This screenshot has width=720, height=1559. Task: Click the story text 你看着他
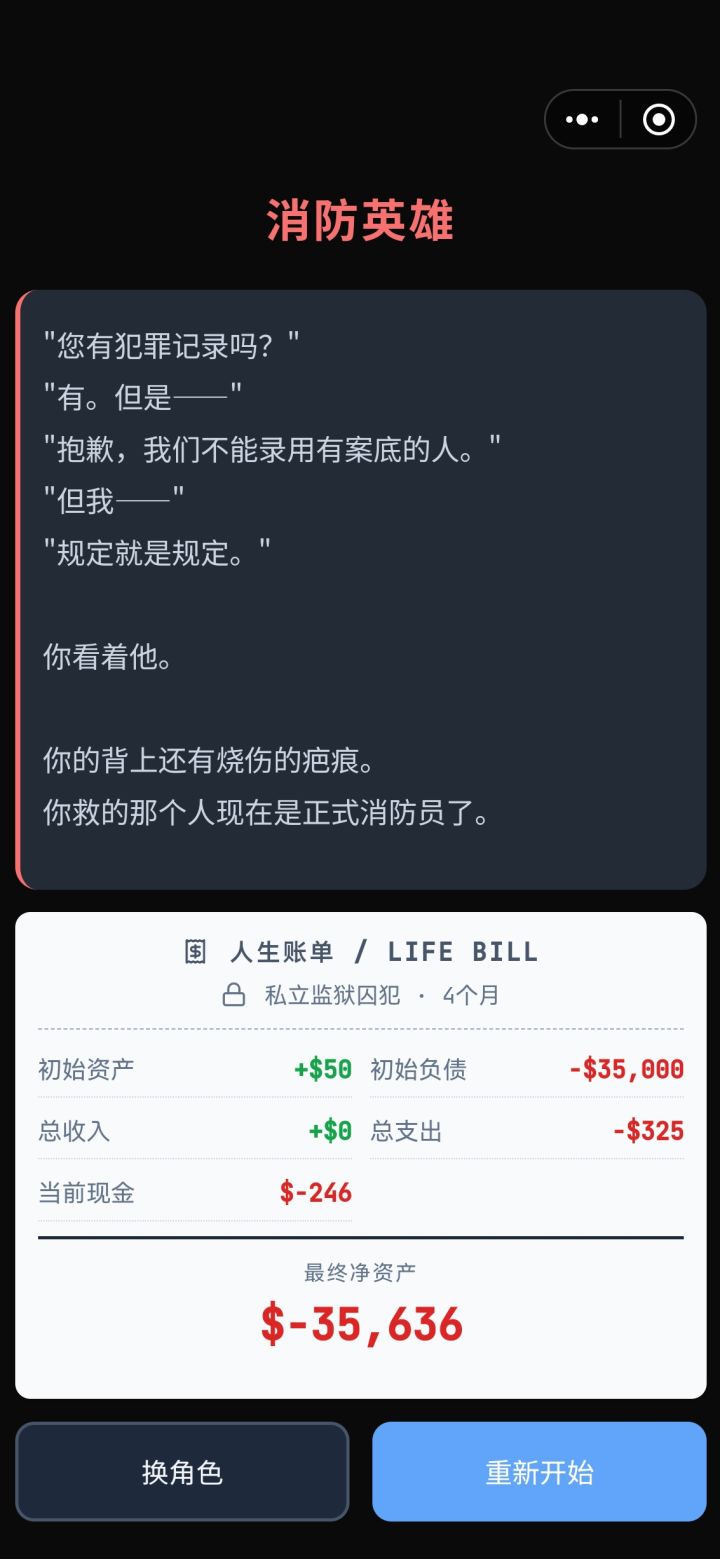click(x=108, y=658)
